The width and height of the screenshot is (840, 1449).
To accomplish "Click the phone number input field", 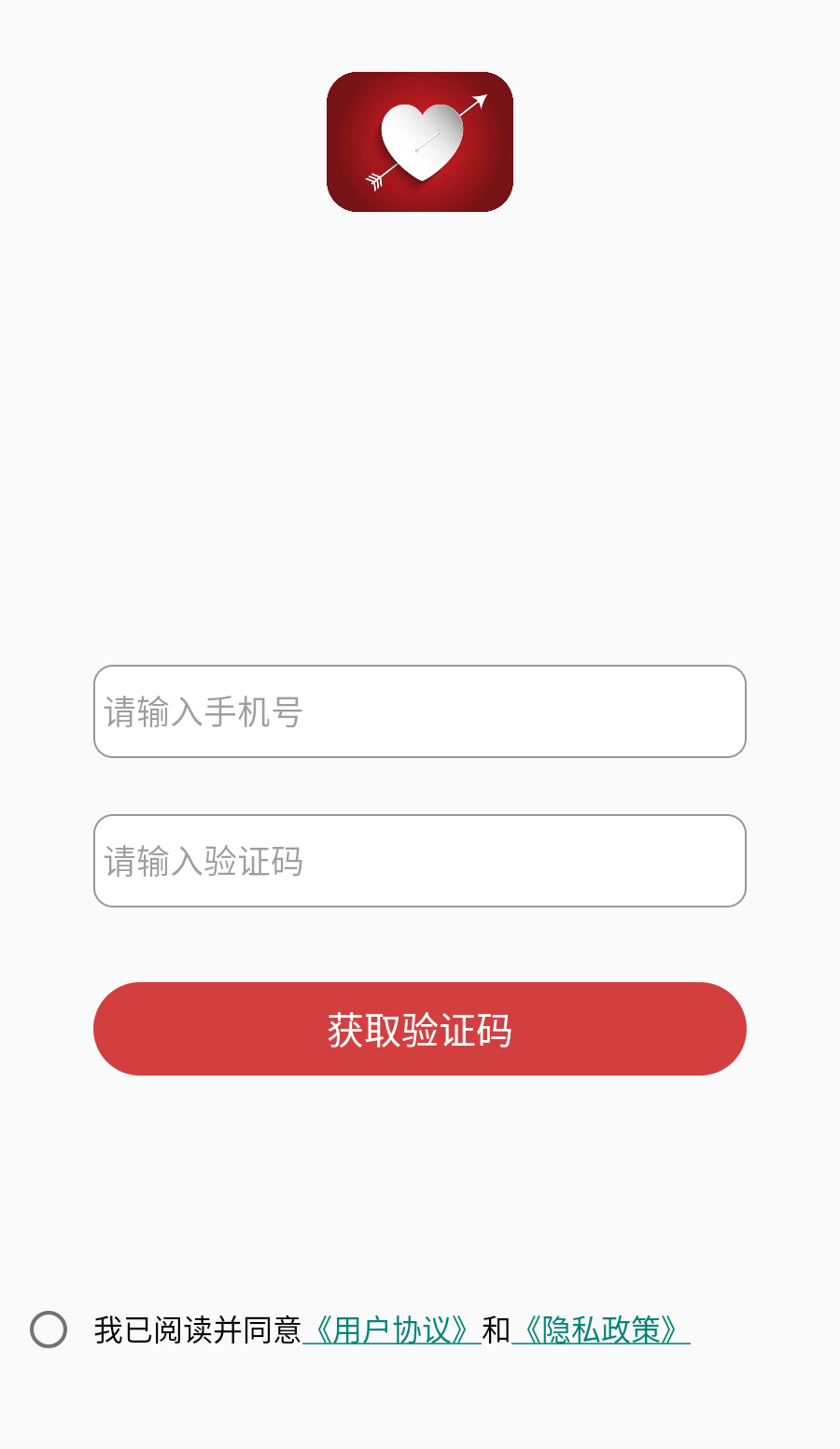I will pyautogui.click(x=419, y=711).
